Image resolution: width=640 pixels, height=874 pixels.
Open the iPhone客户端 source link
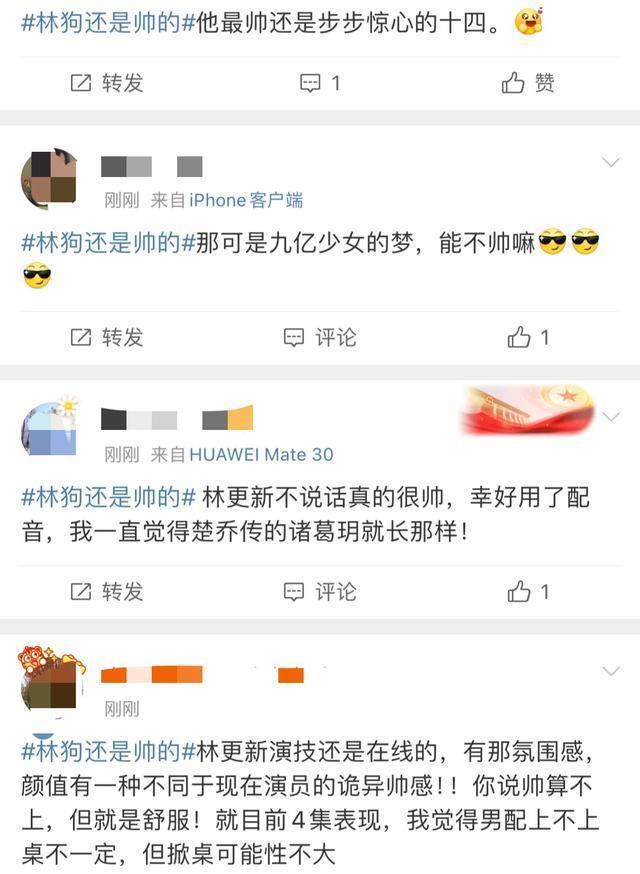tap(246, 200)
